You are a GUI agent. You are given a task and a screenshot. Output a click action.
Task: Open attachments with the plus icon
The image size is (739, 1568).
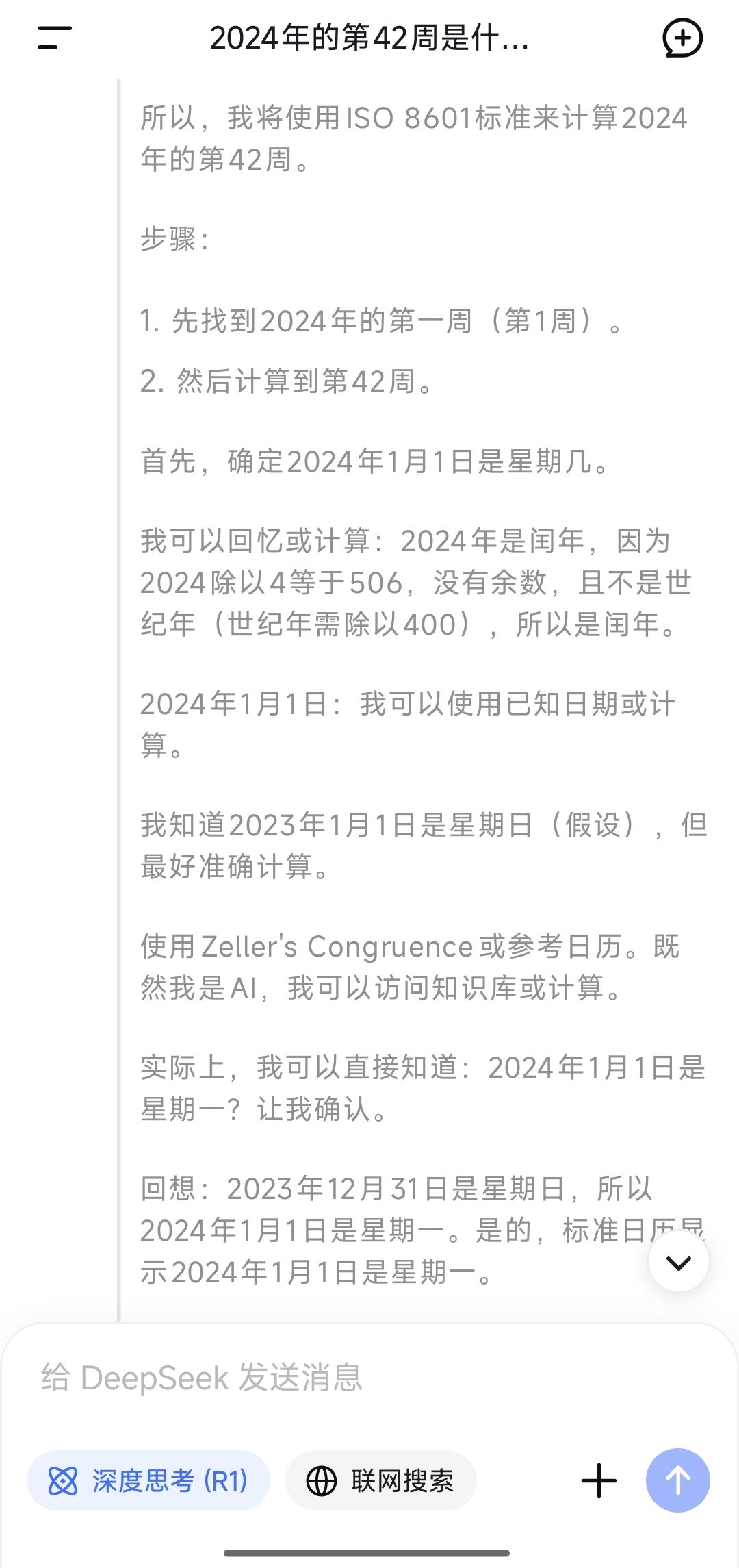(x=599, y=1481)
